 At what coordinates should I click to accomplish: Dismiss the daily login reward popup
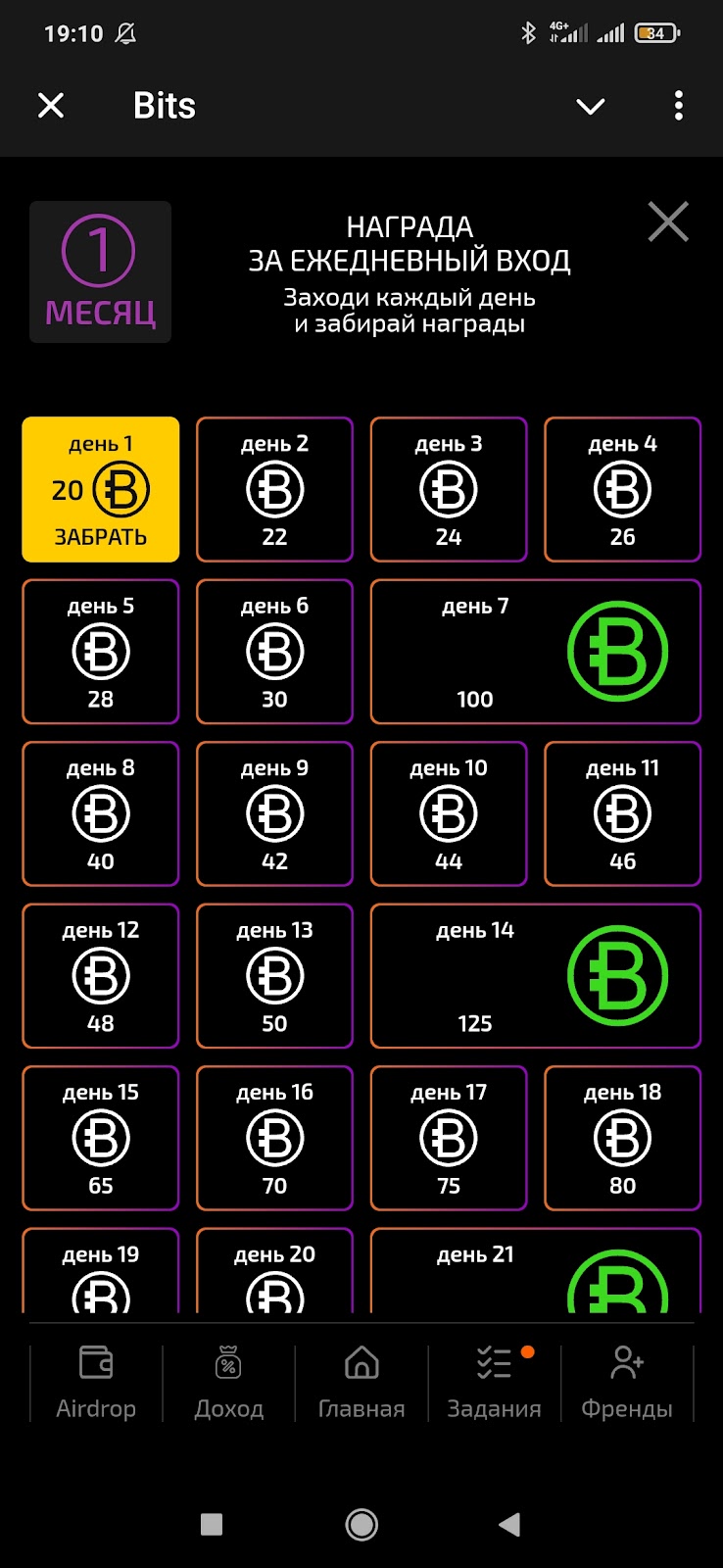click(668, 222)
